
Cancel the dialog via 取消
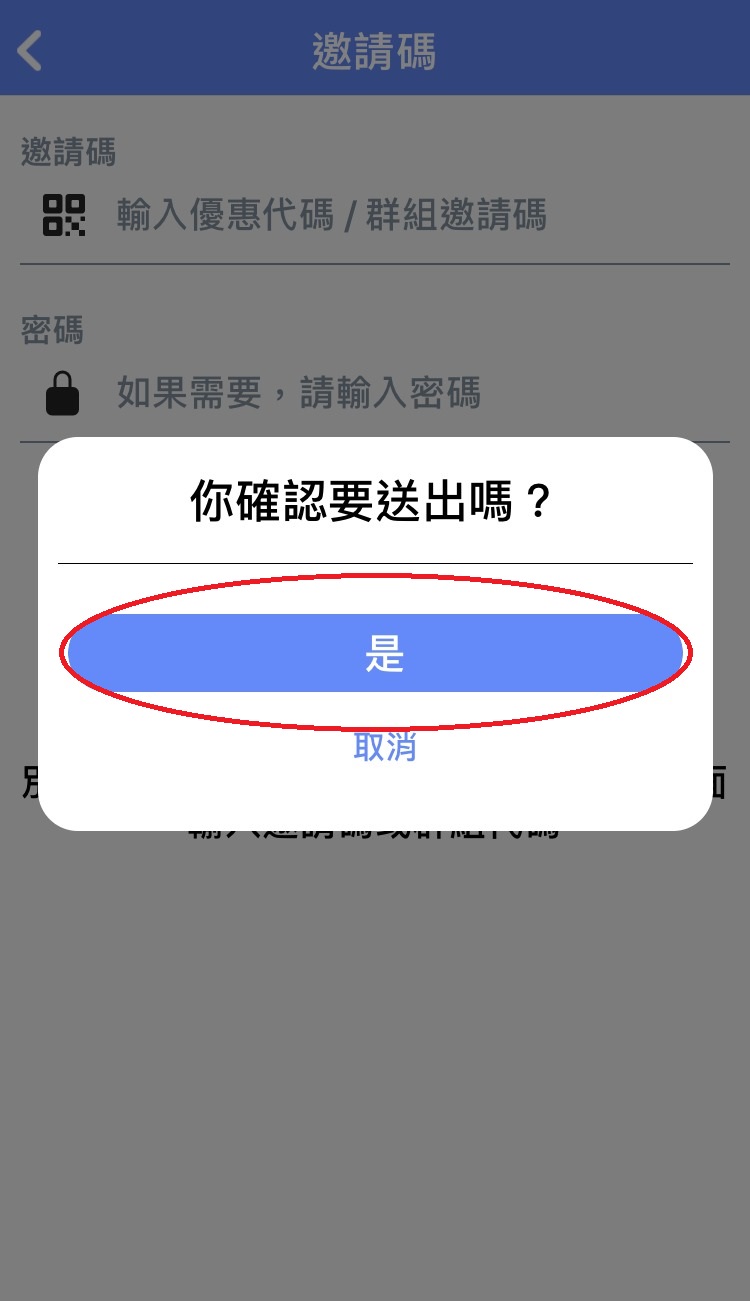(384, 746)
